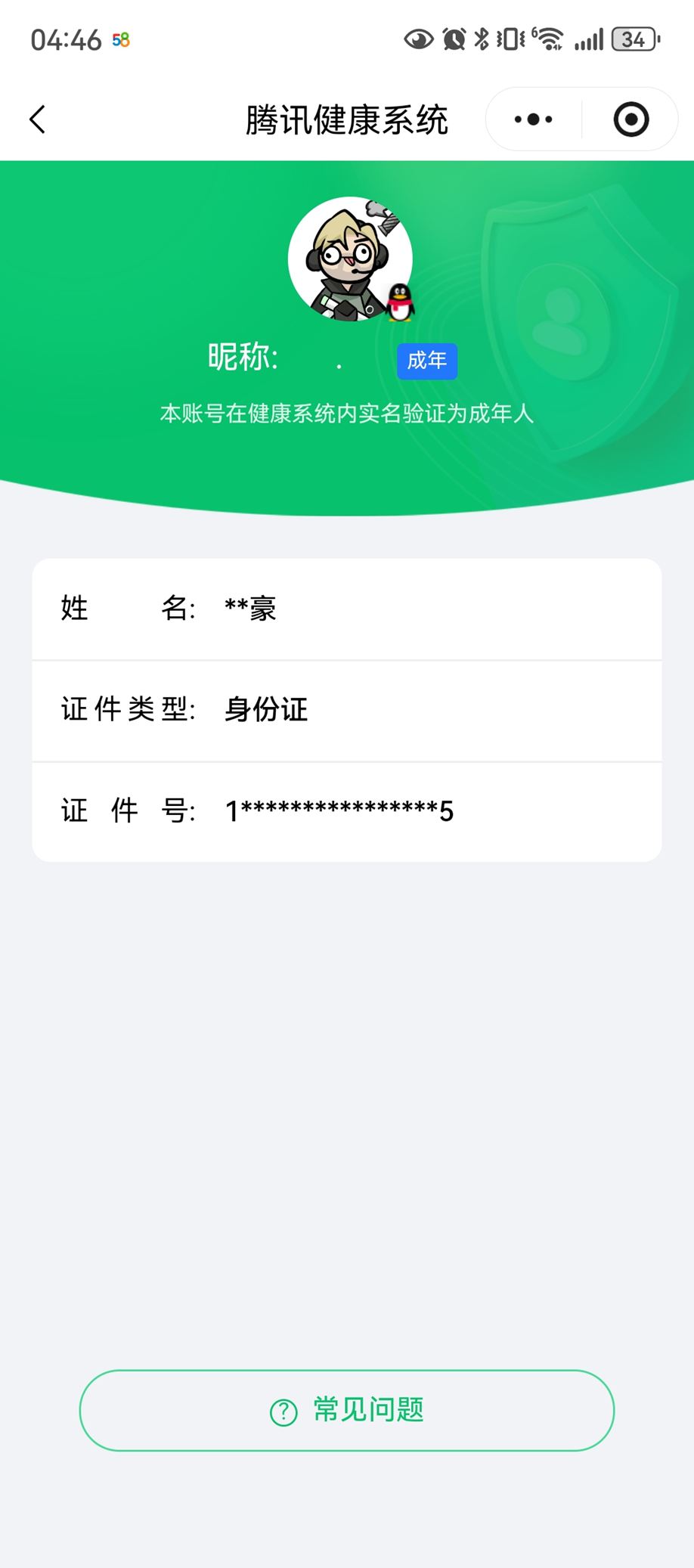Close the mini-program with the circle button
This screenshot has height=1568, width=694.
pos(630,119)
